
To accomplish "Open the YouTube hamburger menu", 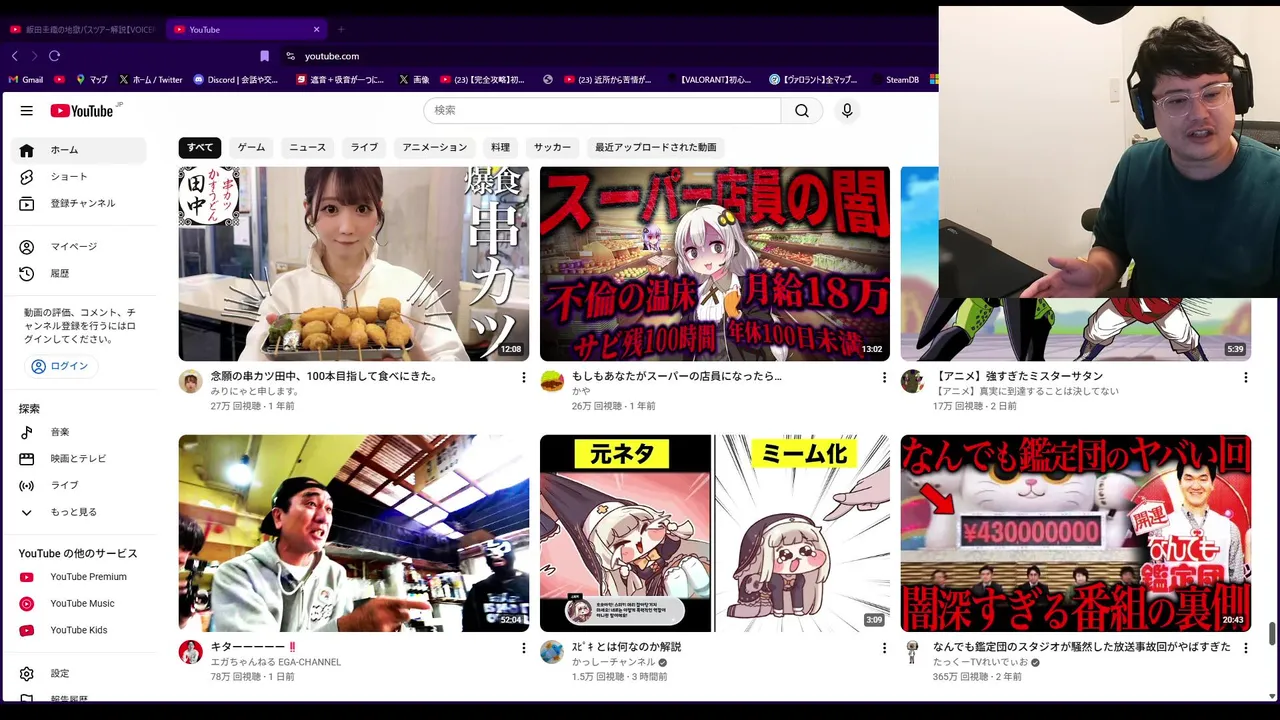I will tap(27, 111).
